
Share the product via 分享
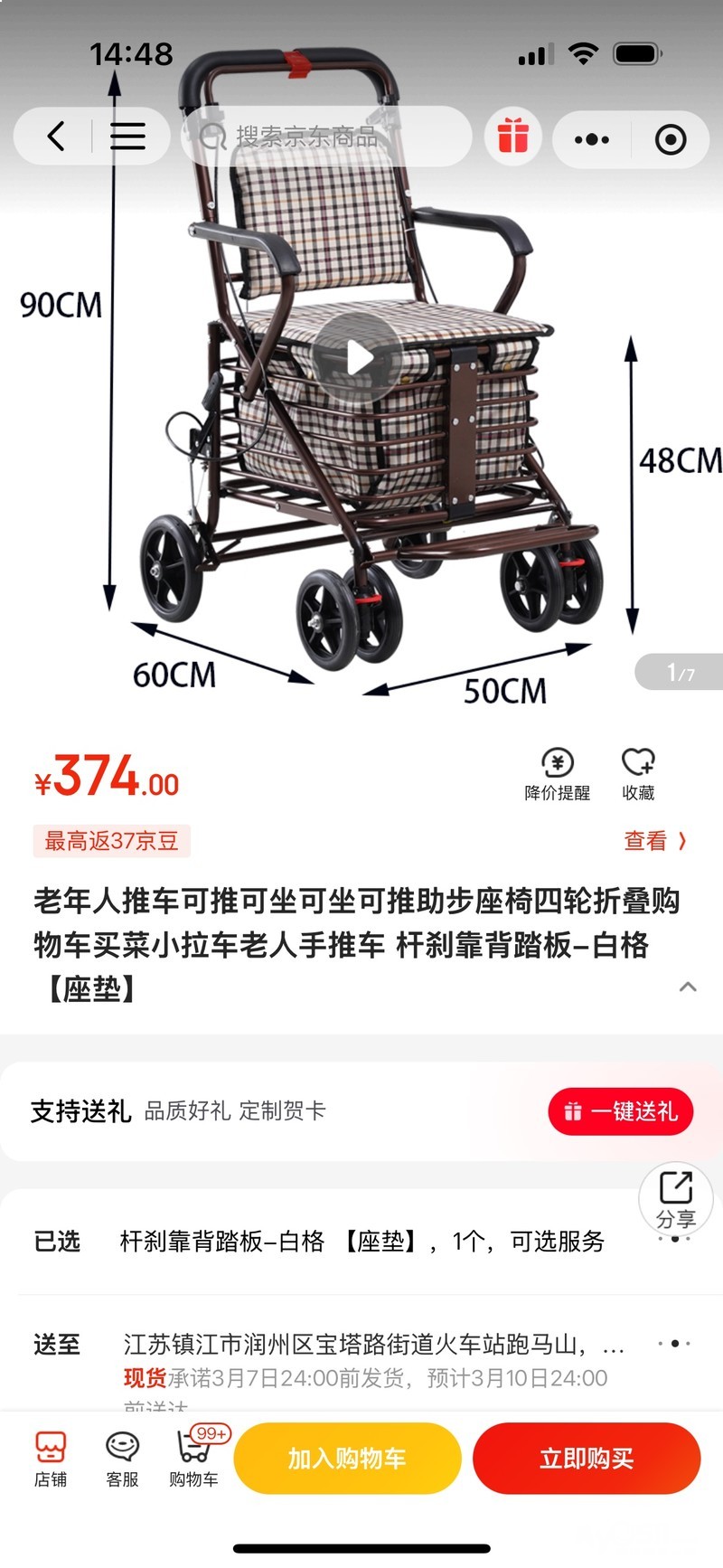pyautogui.click(x=675, y=1199)
